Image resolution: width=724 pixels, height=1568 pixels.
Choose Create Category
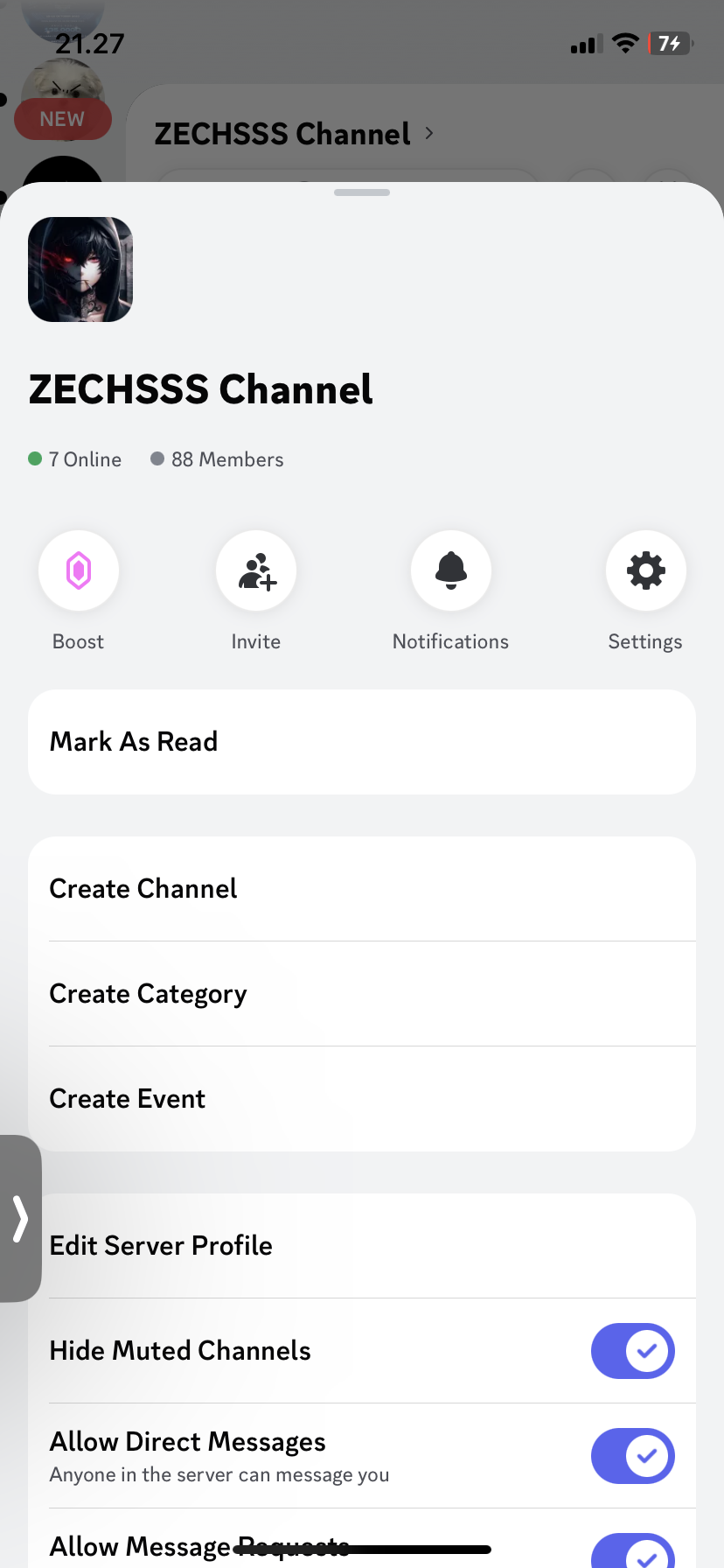[362, 994]
